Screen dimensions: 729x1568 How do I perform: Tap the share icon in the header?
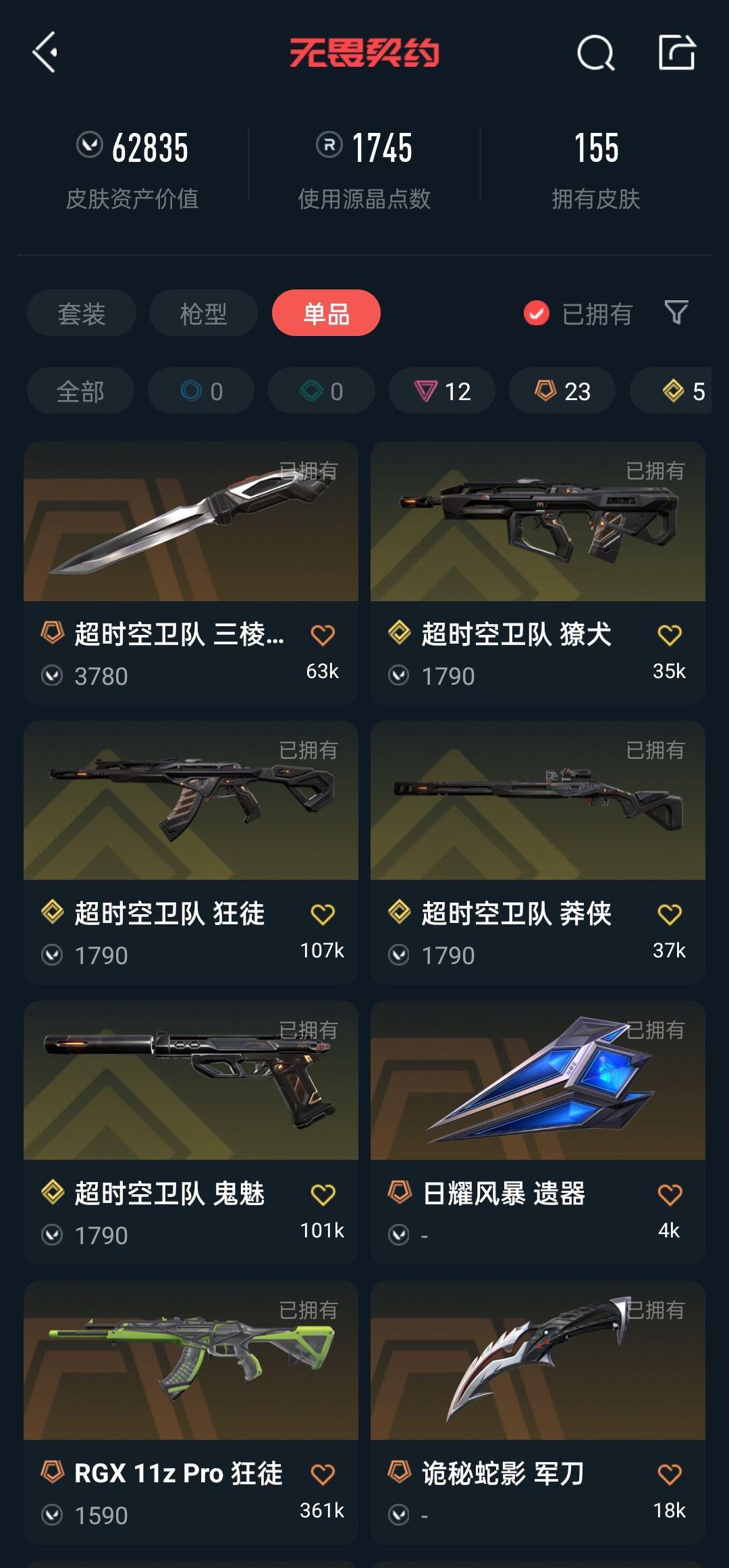pyautogui.click(x=676, y=53)
